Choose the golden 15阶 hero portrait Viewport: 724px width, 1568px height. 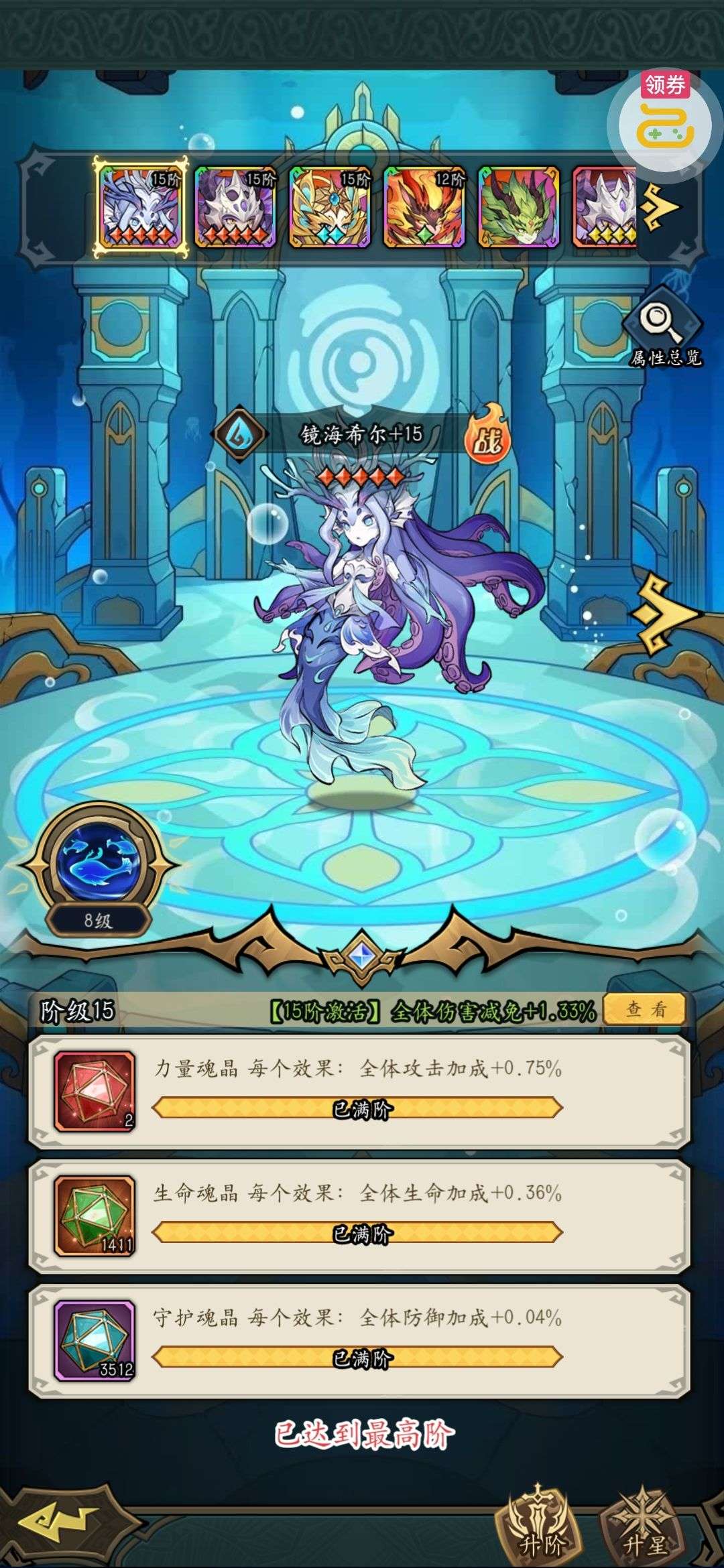pyautogui.click(x=330, y=207)
